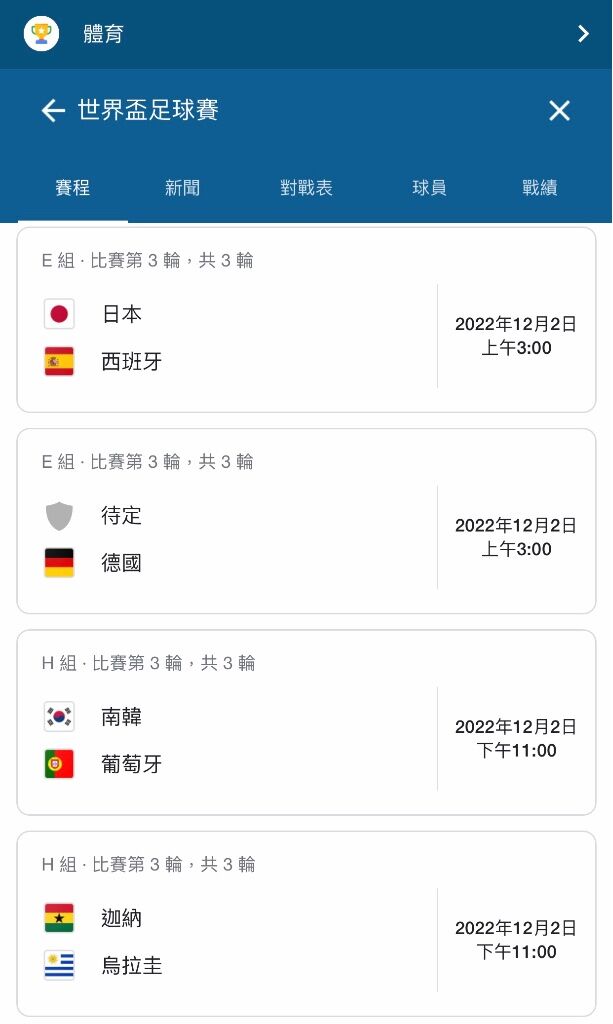Screen dimensions: 613x1024
Task: View the 球員 tab
Action: [x=429, y=188]
